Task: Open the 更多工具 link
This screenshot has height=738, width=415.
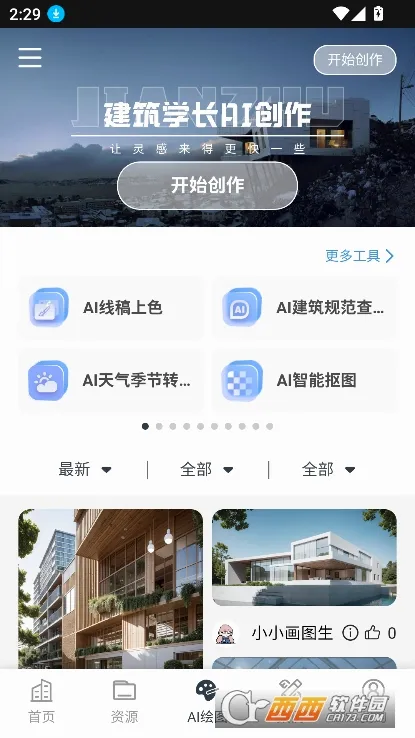Action: pos(359,256)
